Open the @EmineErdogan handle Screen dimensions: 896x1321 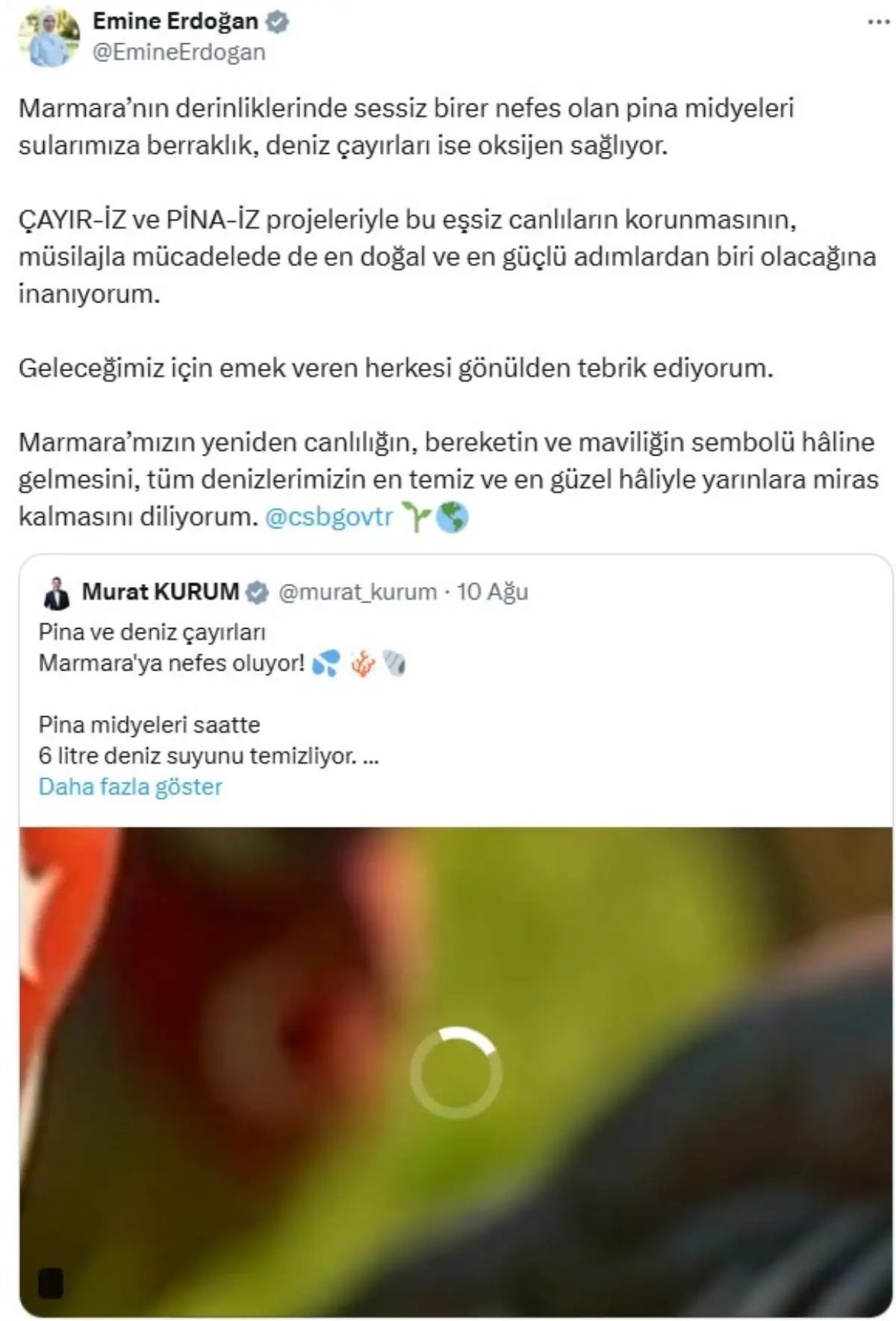point(178,52)
